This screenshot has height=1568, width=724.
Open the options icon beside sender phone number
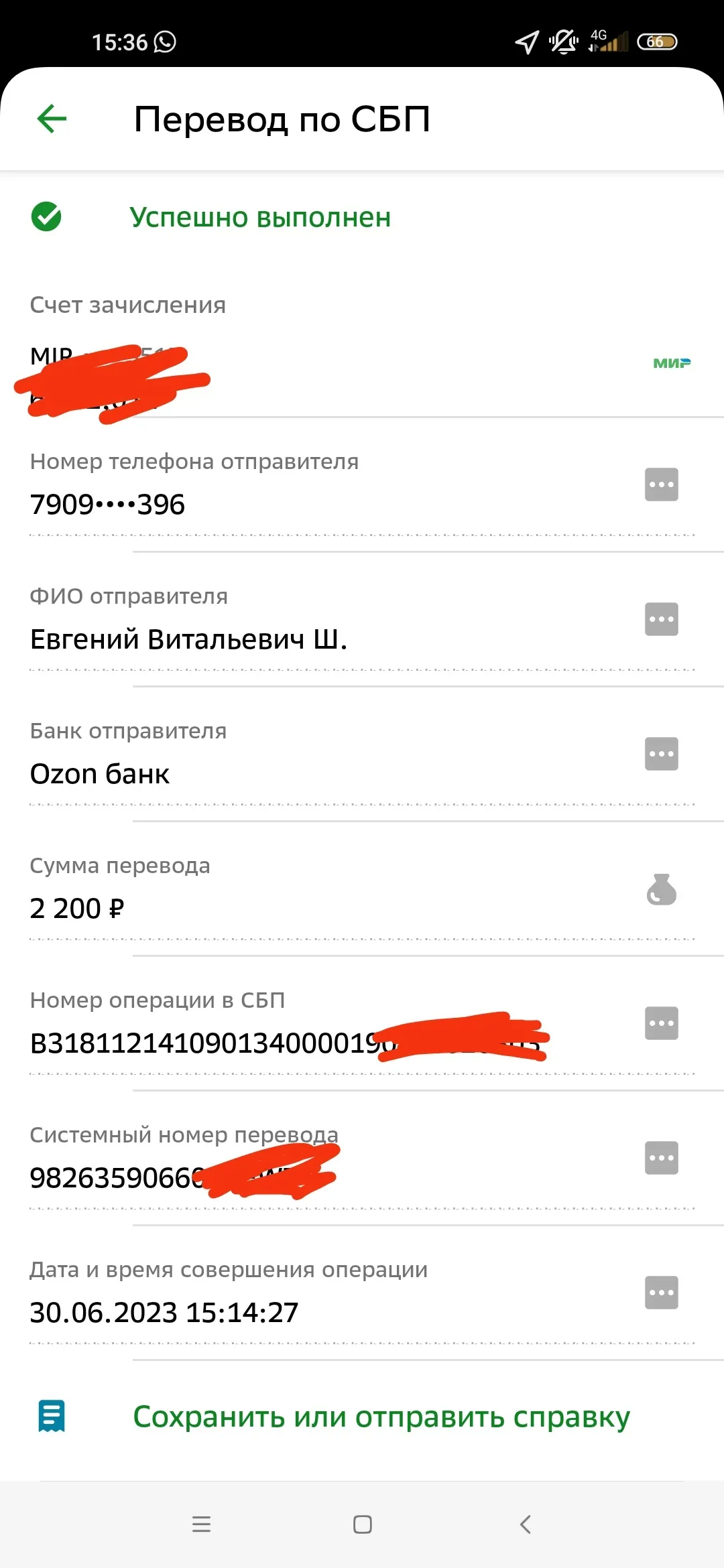[x=661, y=484]
